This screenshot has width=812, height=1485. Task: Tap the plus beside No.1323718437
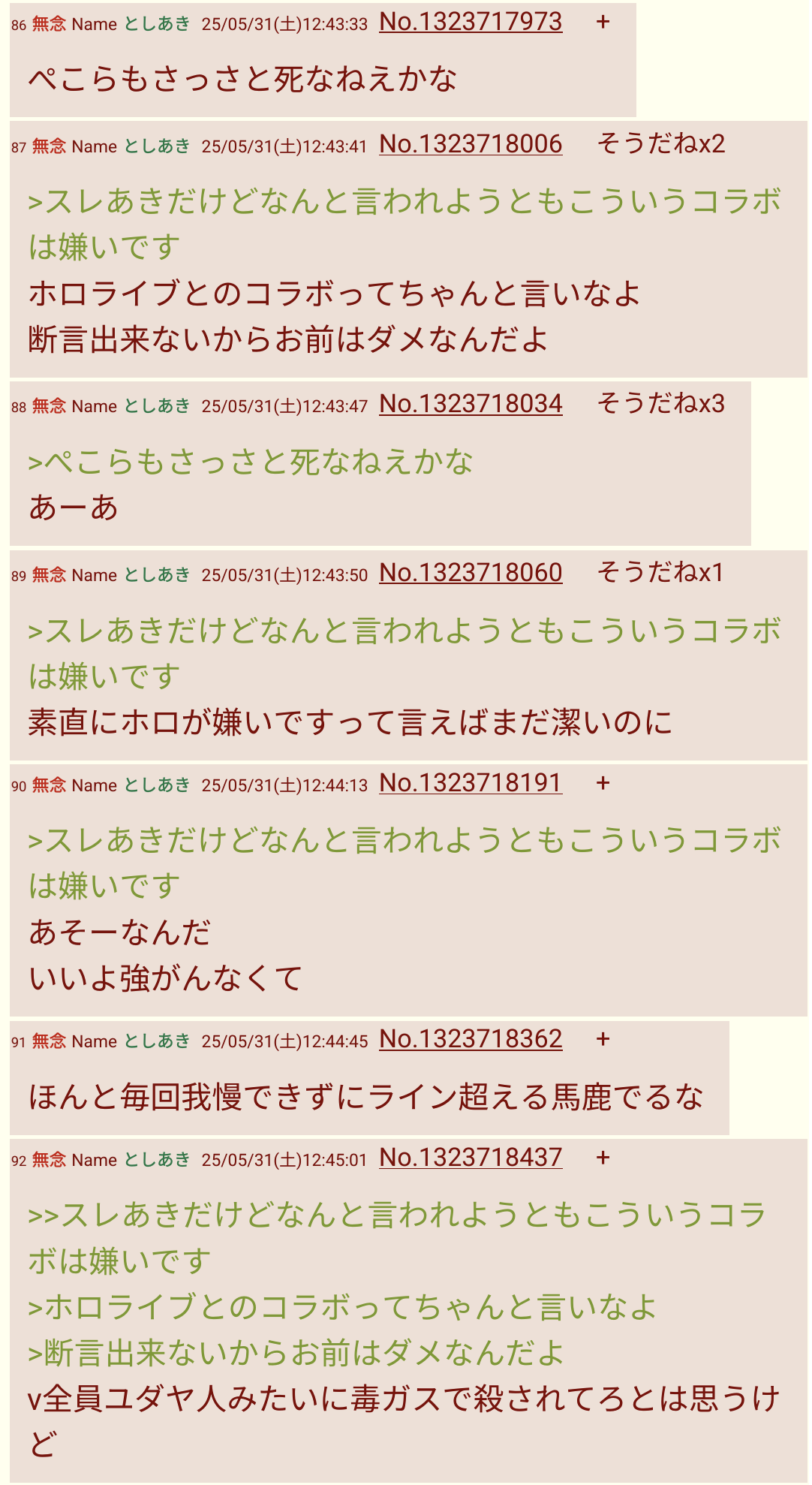(x=603, y=1158)
